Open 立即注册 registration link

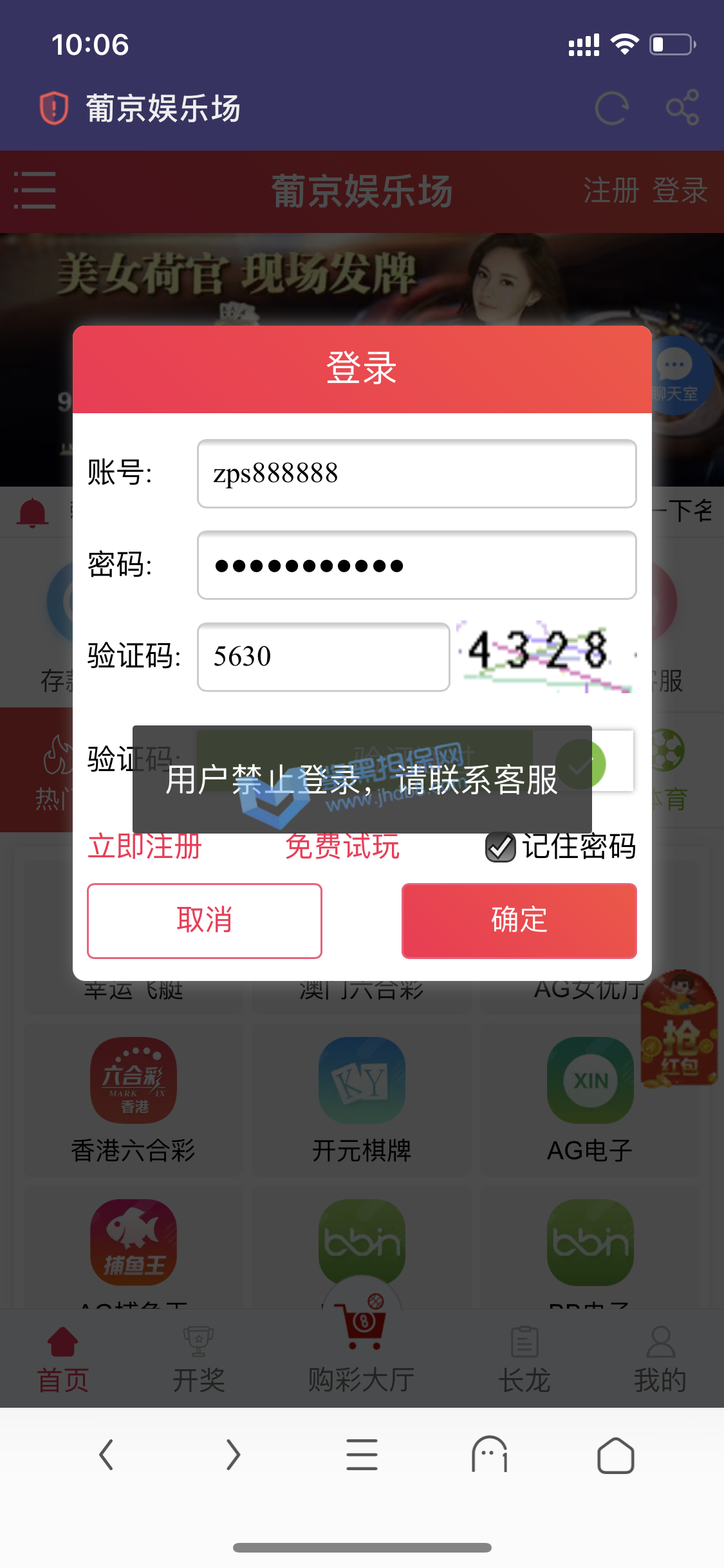pyautogui.click(x=145, y=846)
